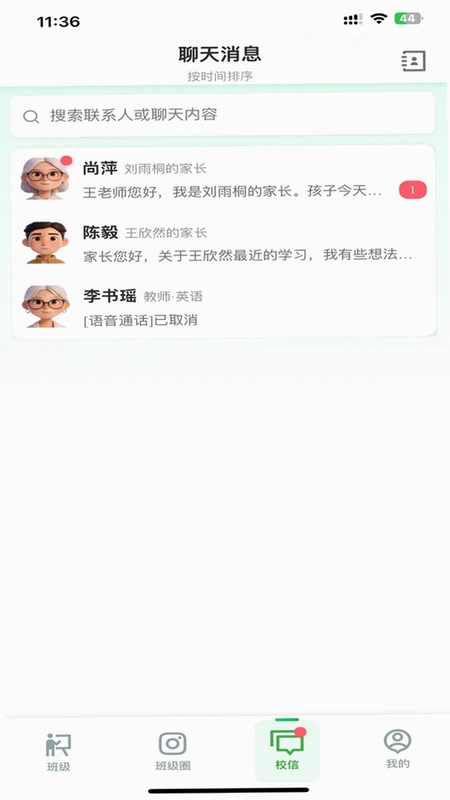This screenshot has height=800, width=450.
Task: Switch to the 班级 tab
Action: coord(59,752)
